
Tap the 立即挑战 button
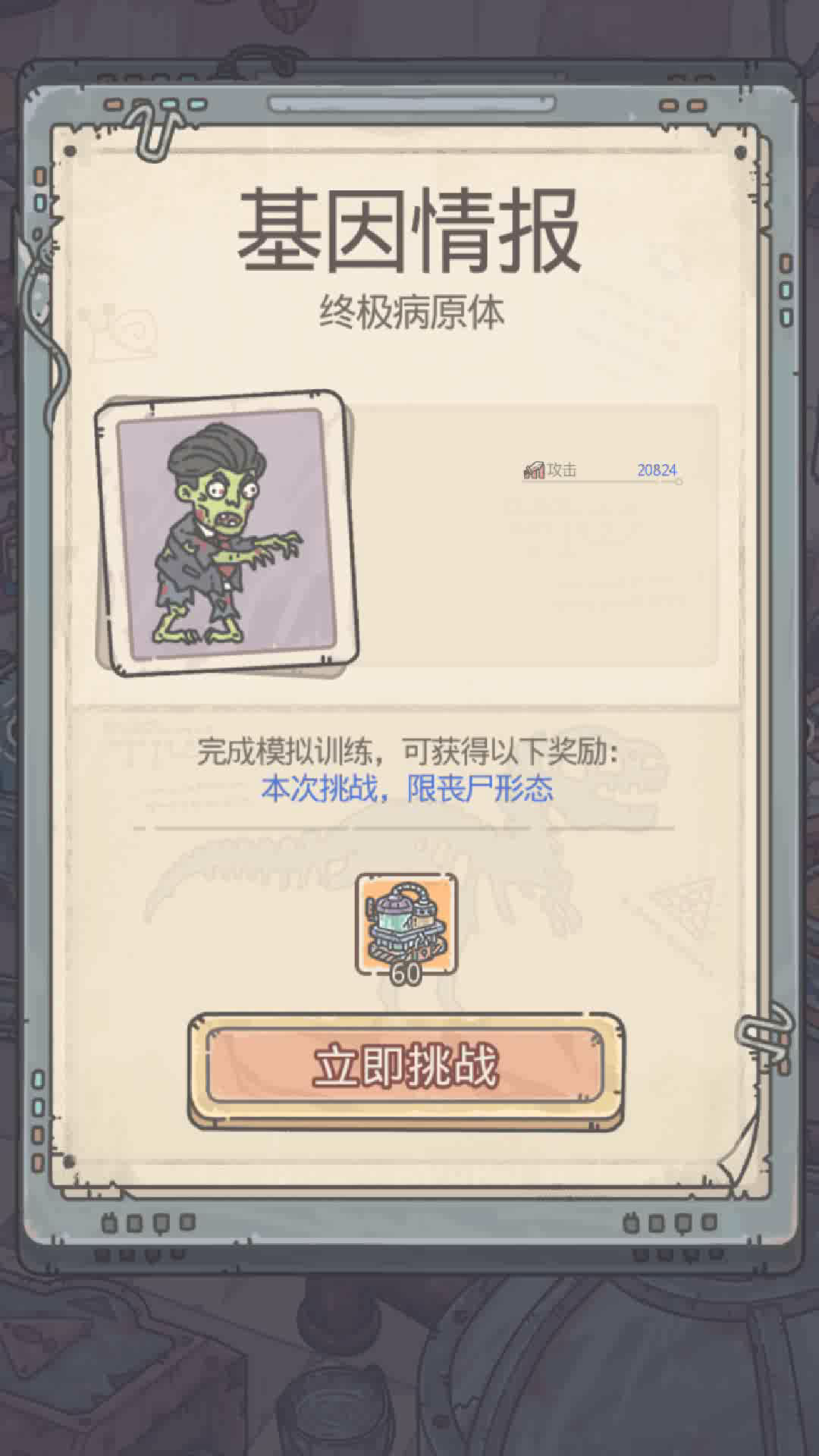pyautogui.click(x=406, y=1070)
